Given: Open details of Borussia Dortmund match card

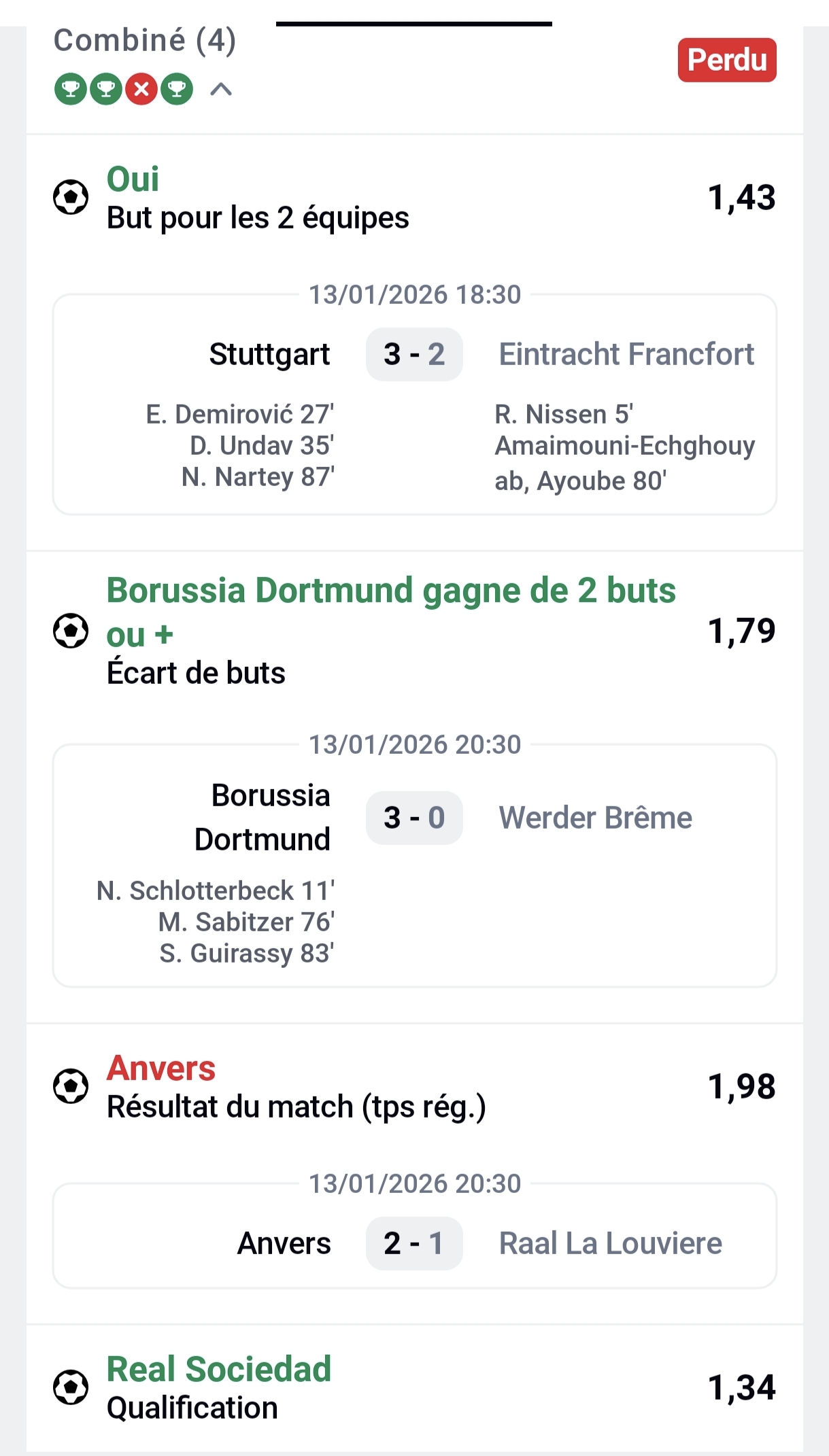Looking at the screenshot, I should 414,863.
